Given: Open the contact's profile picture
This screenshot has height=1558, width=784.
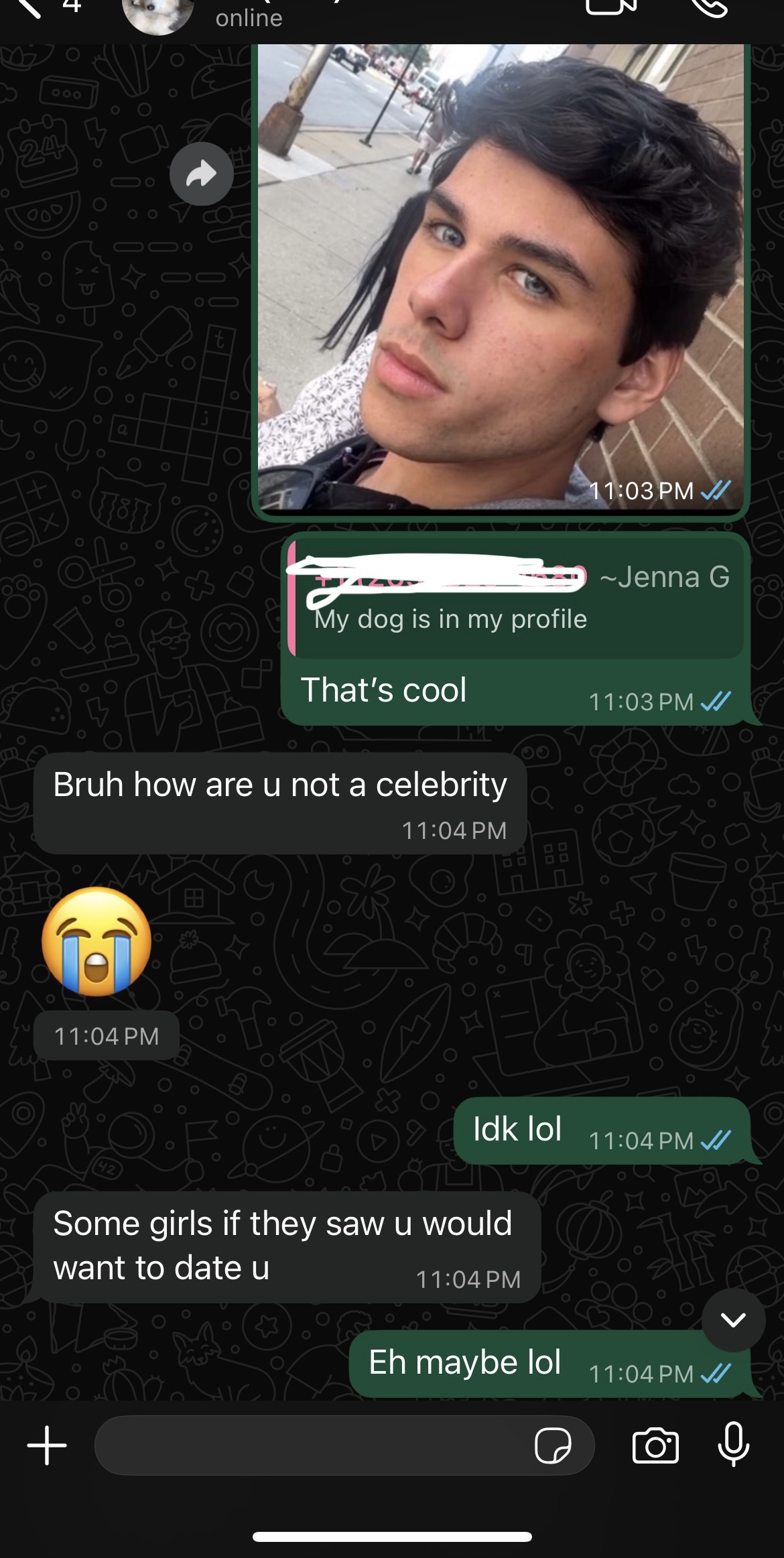Looking at the screenshot, I should [158, 13].
